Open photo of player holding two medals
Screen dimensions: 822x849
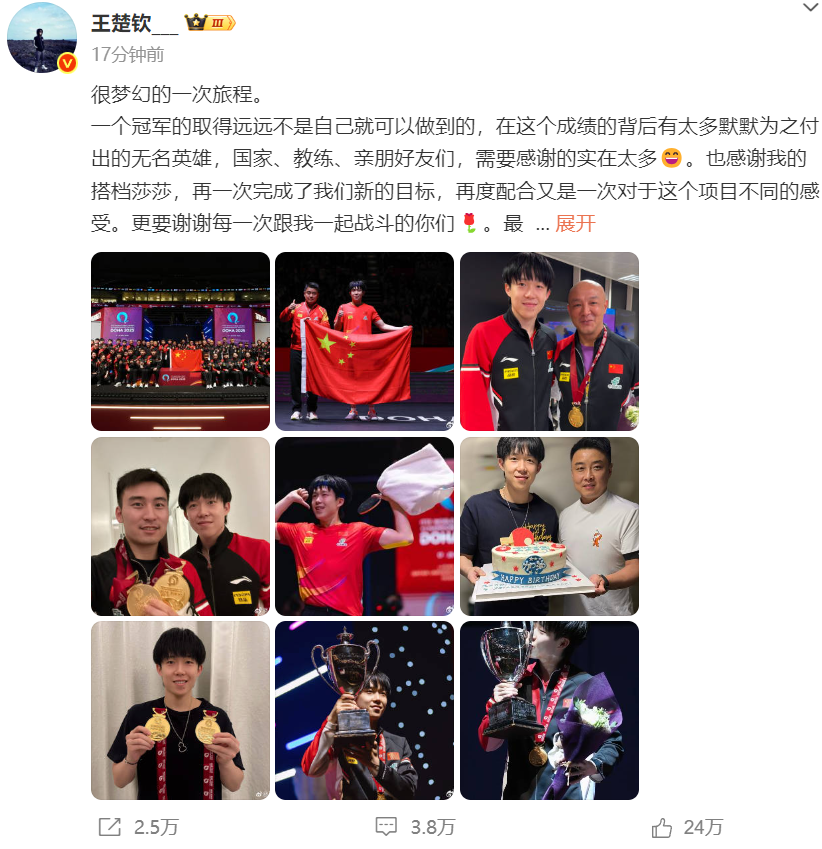(x=180, y=710)
